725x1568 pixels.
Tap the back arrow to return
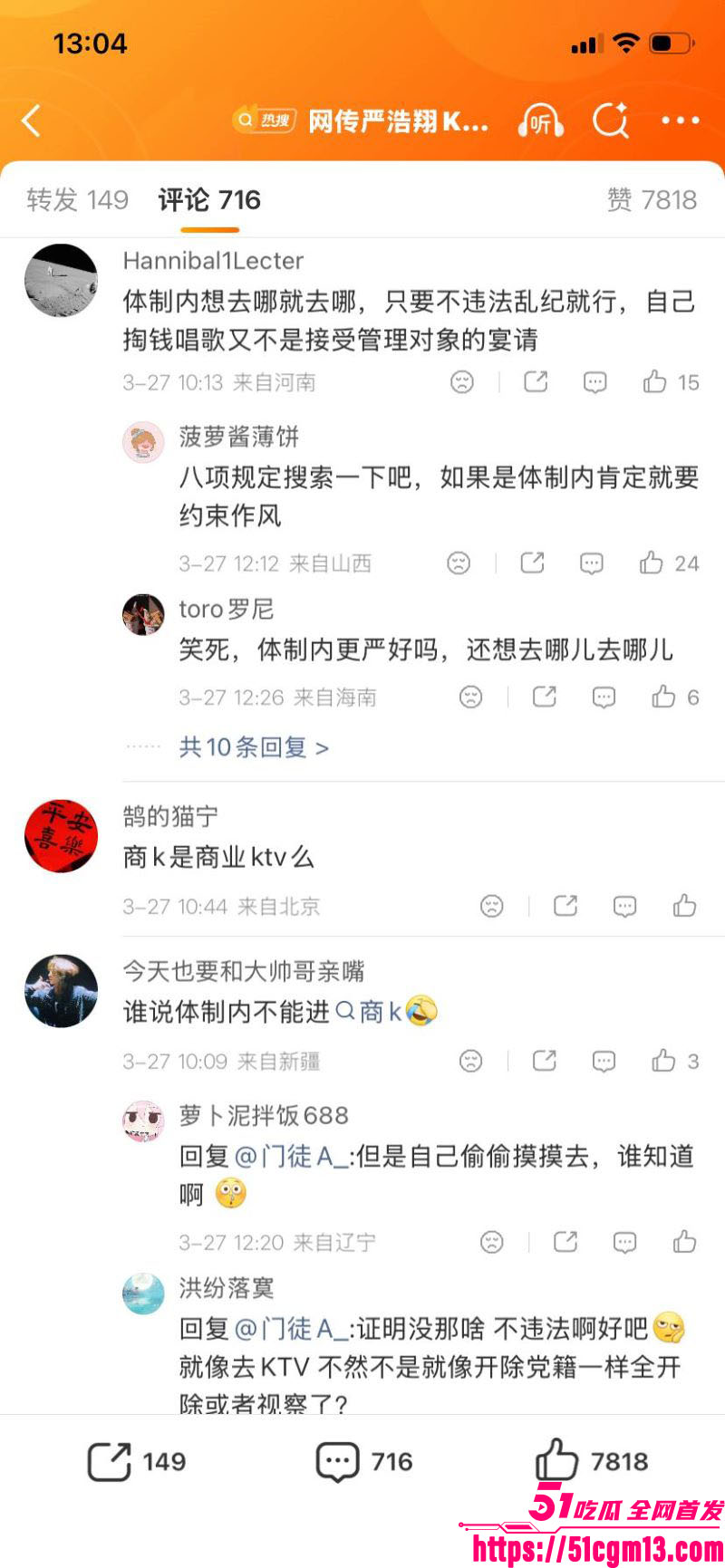(x=32, y=120)
